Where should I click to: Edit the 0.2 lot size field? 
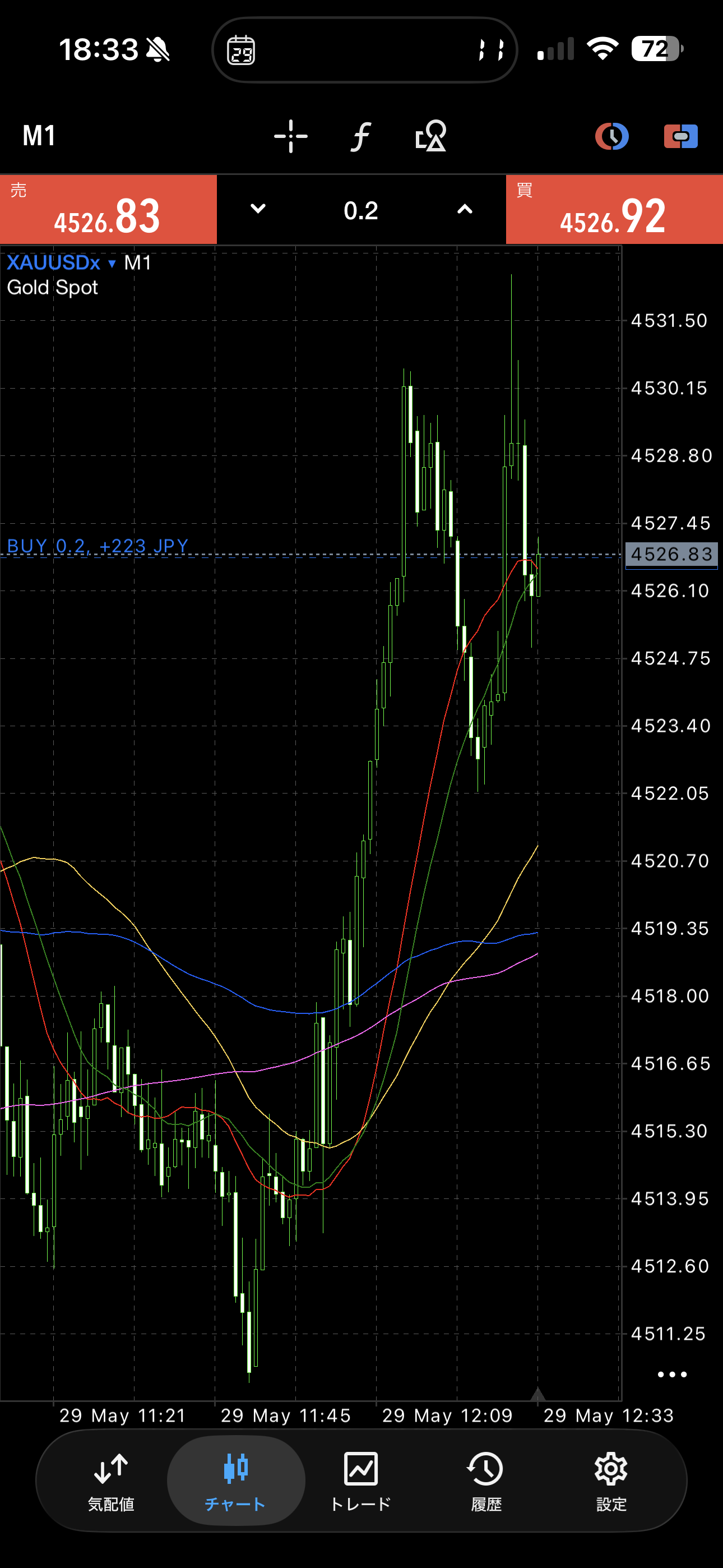click(361, 210)
